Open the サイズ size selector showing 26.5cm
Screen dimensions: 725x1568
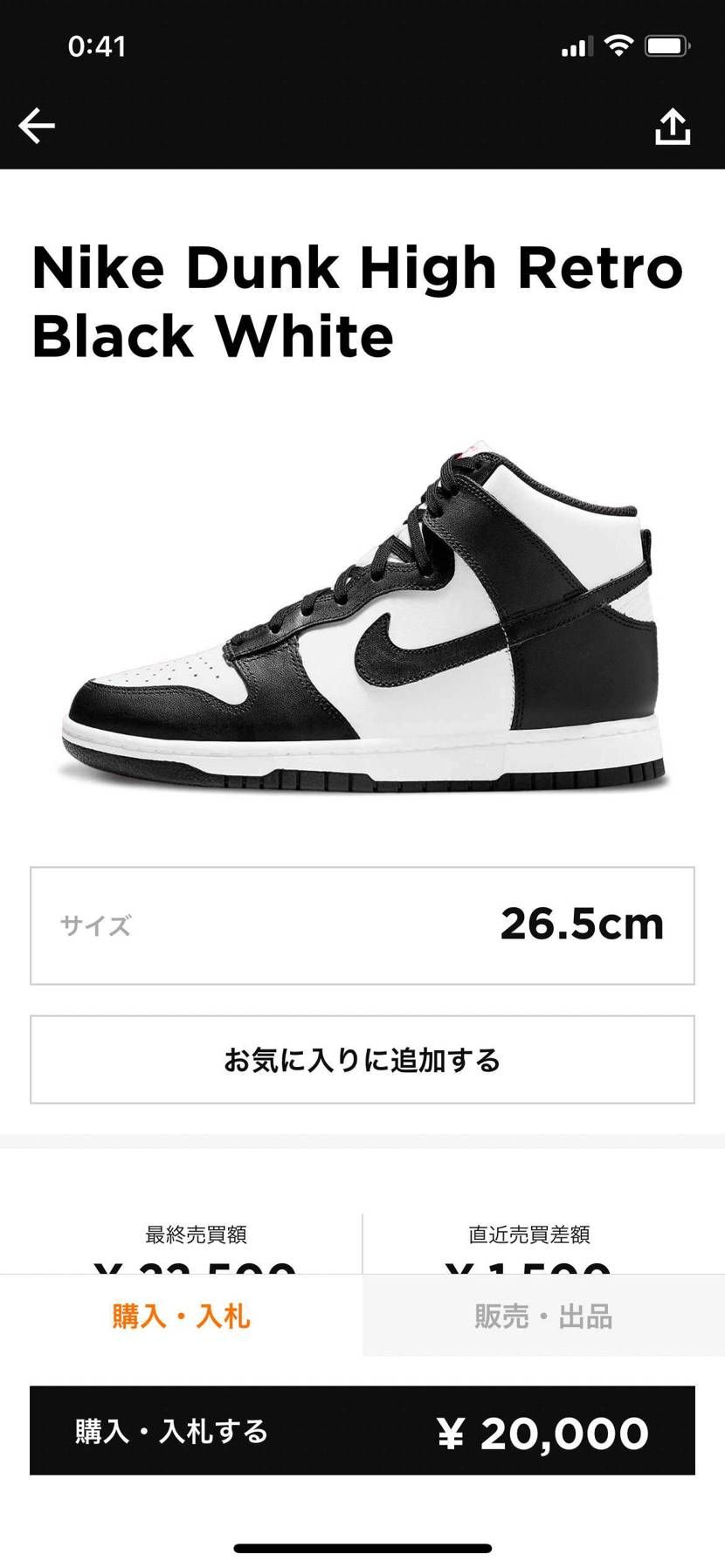click(362, 921)
